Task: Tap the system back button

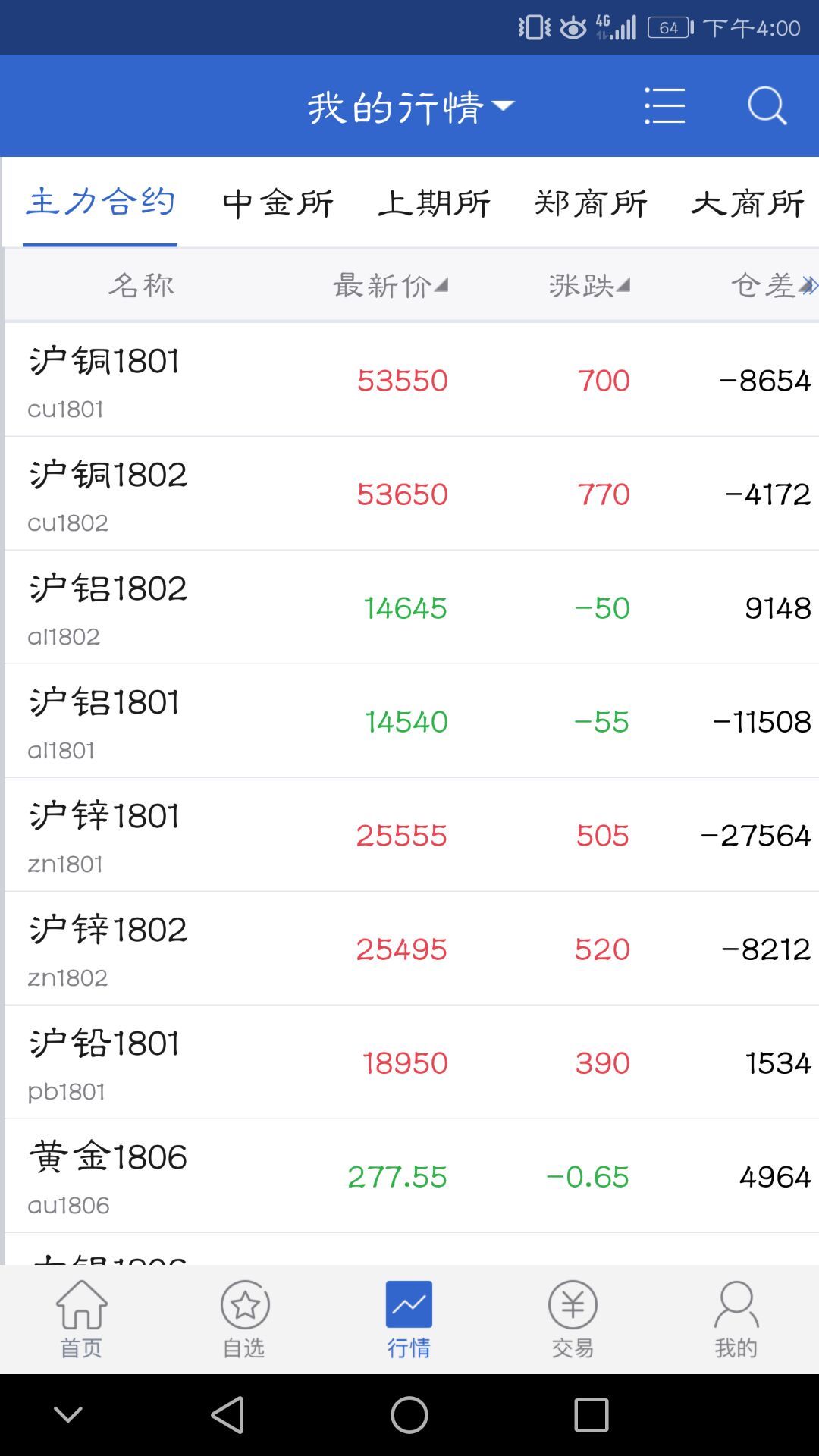Action: [227, 1415]
